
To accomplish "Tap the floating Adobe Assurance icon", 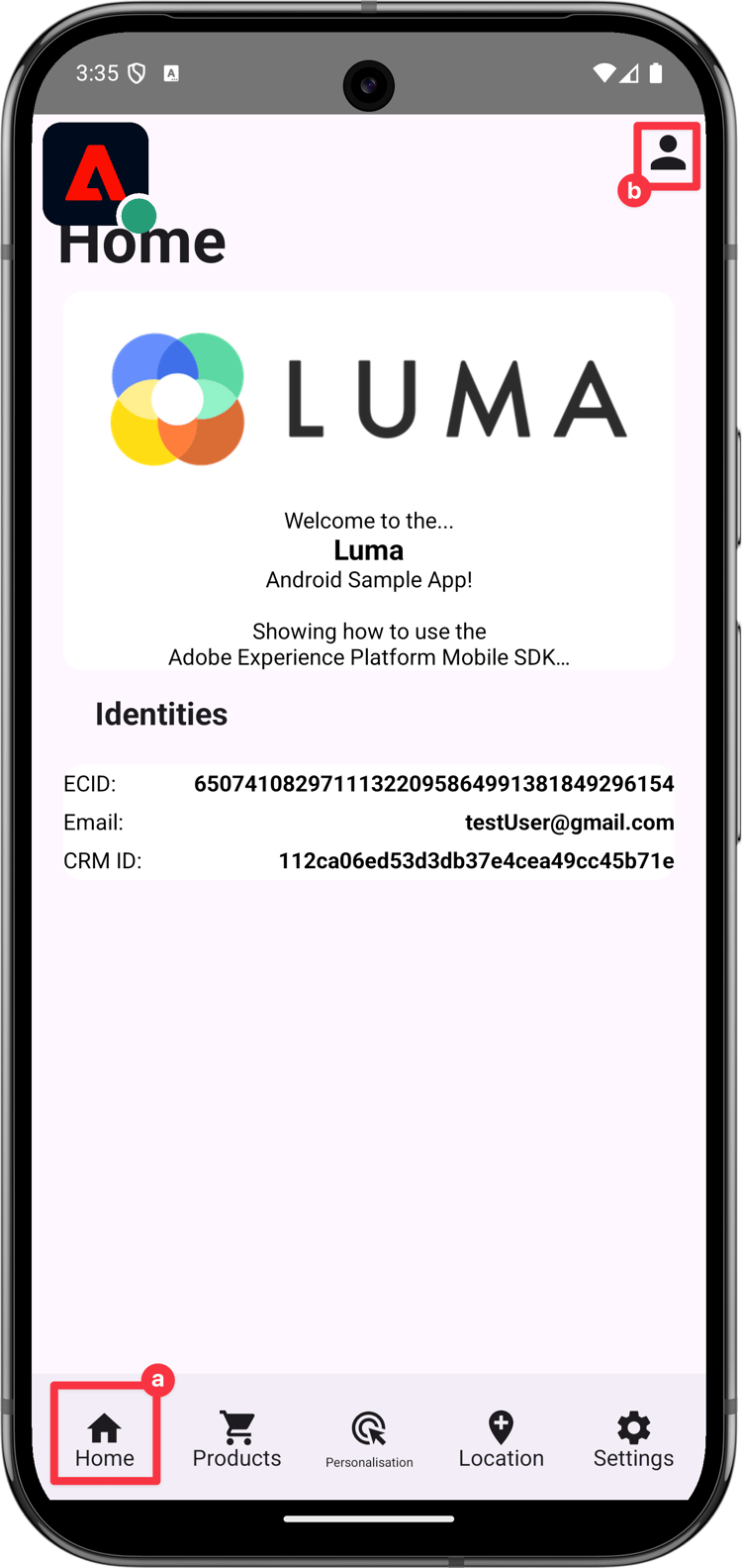I will [x=96, y=174].
